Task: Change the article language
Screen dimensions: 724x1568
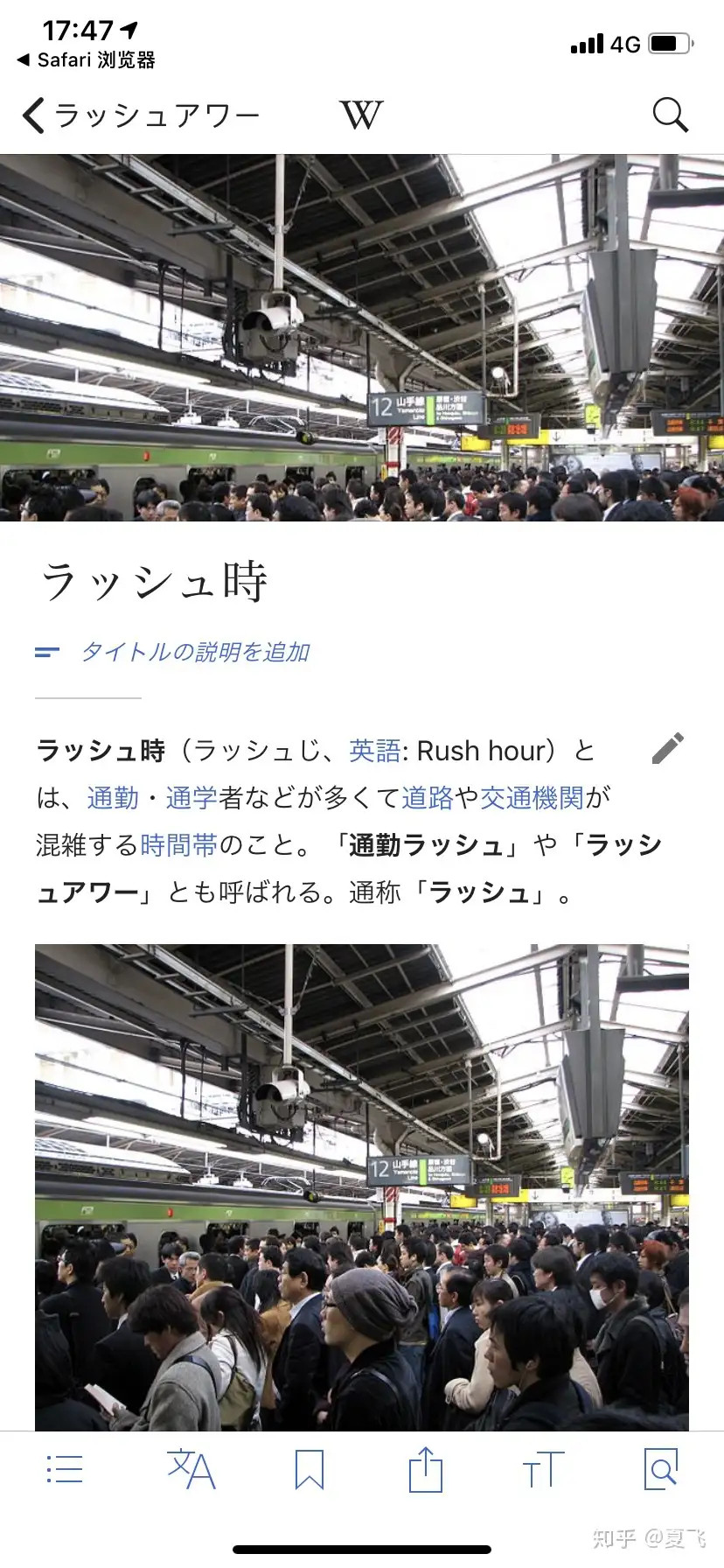Action: coord(191,1469)
